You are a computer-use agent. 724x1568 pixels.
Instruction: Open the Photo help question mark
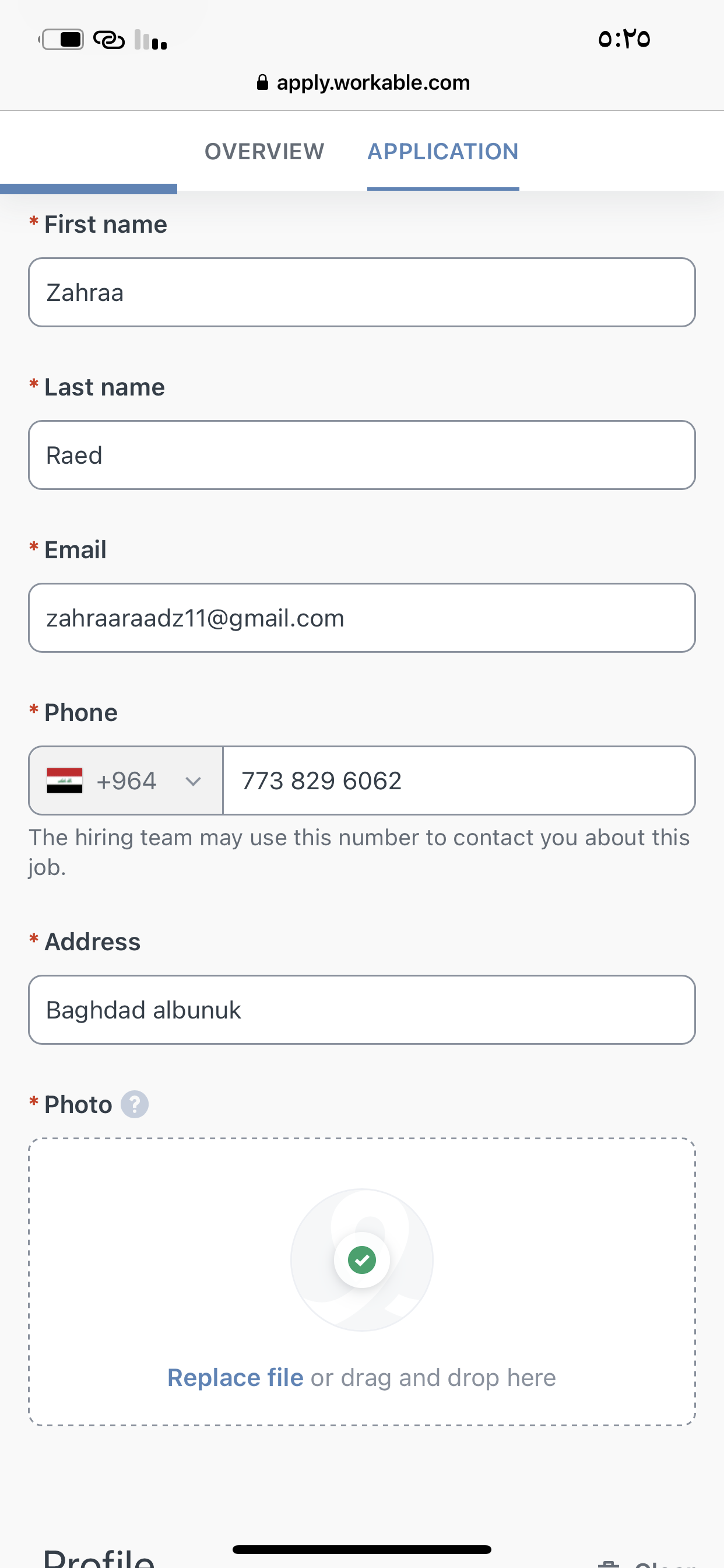pyautogui.click(x=135, y=1104)
